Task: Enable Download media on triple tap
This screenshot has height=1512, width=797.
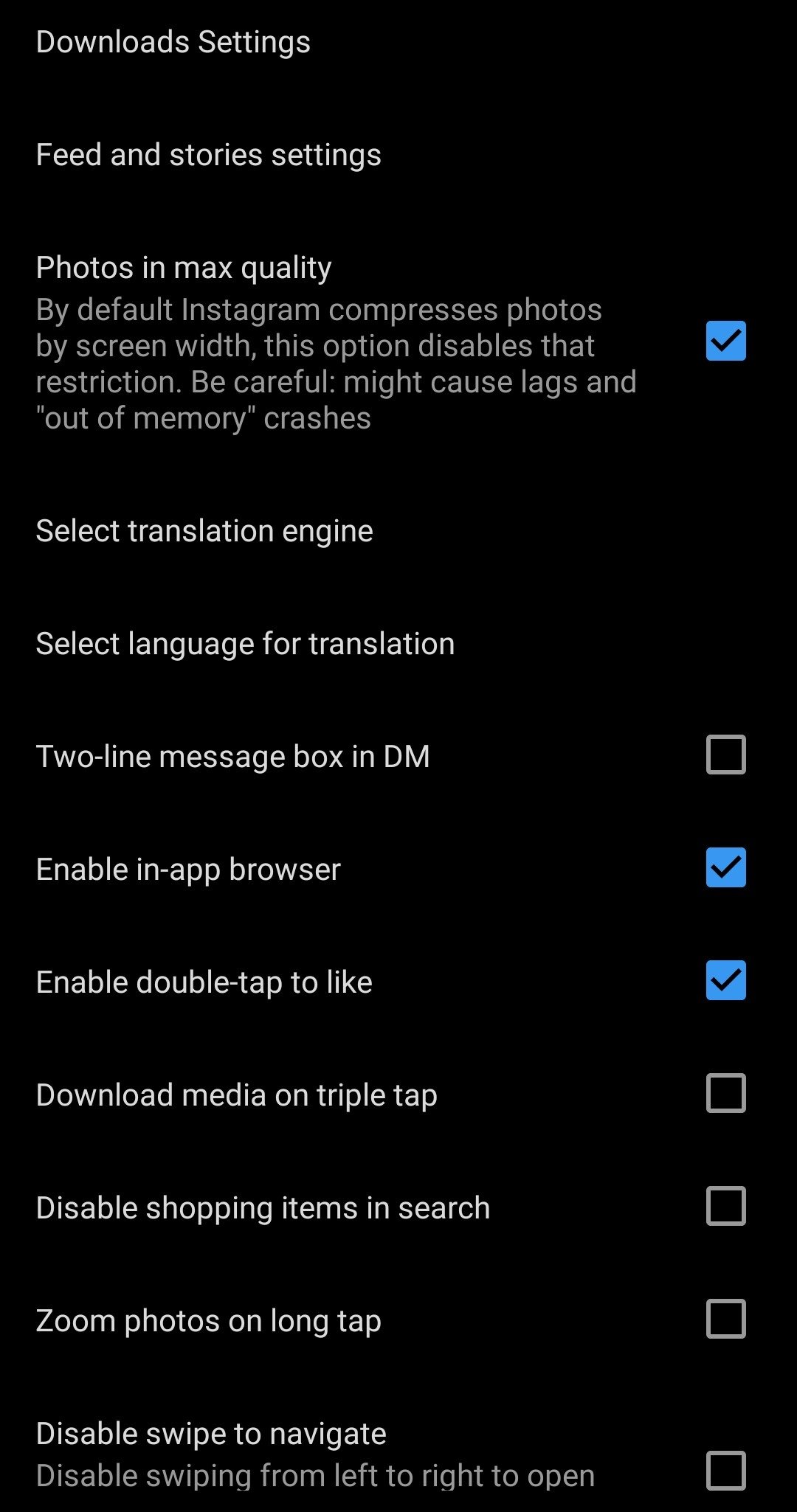Action: [725, 1093]
